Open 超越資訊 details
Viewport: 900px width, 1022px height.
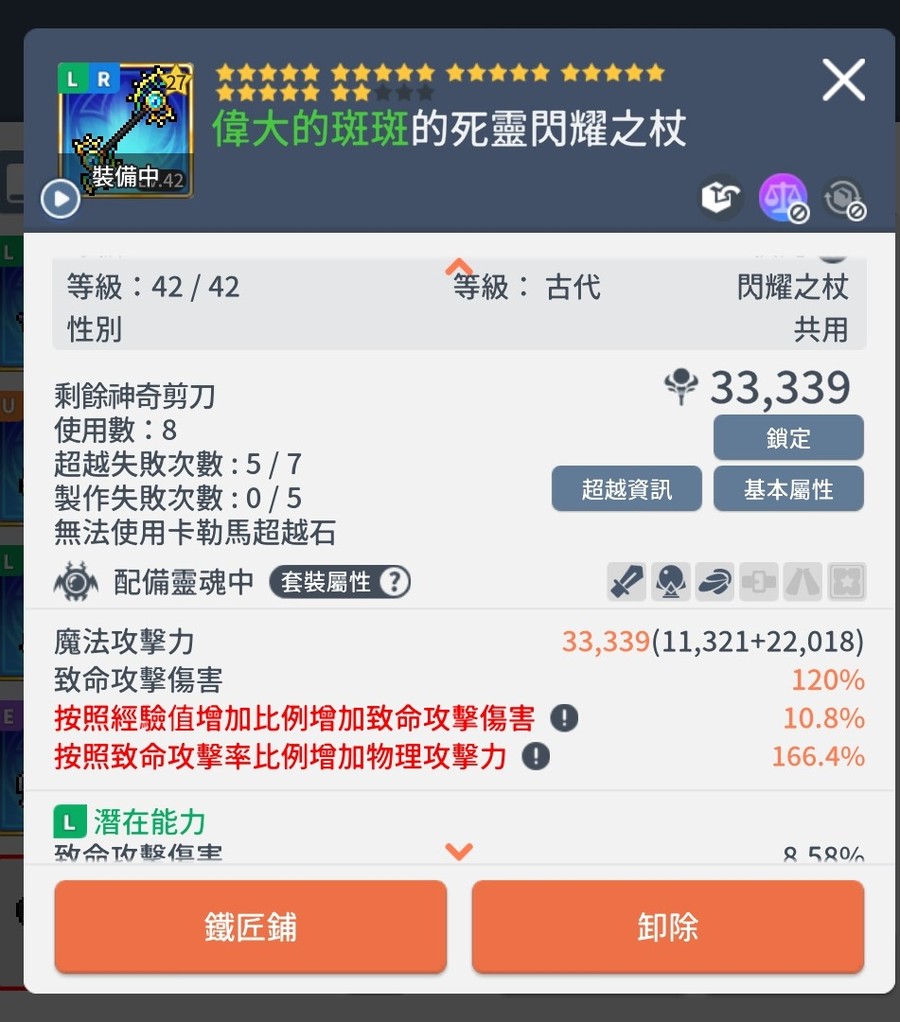coord(627,489)
